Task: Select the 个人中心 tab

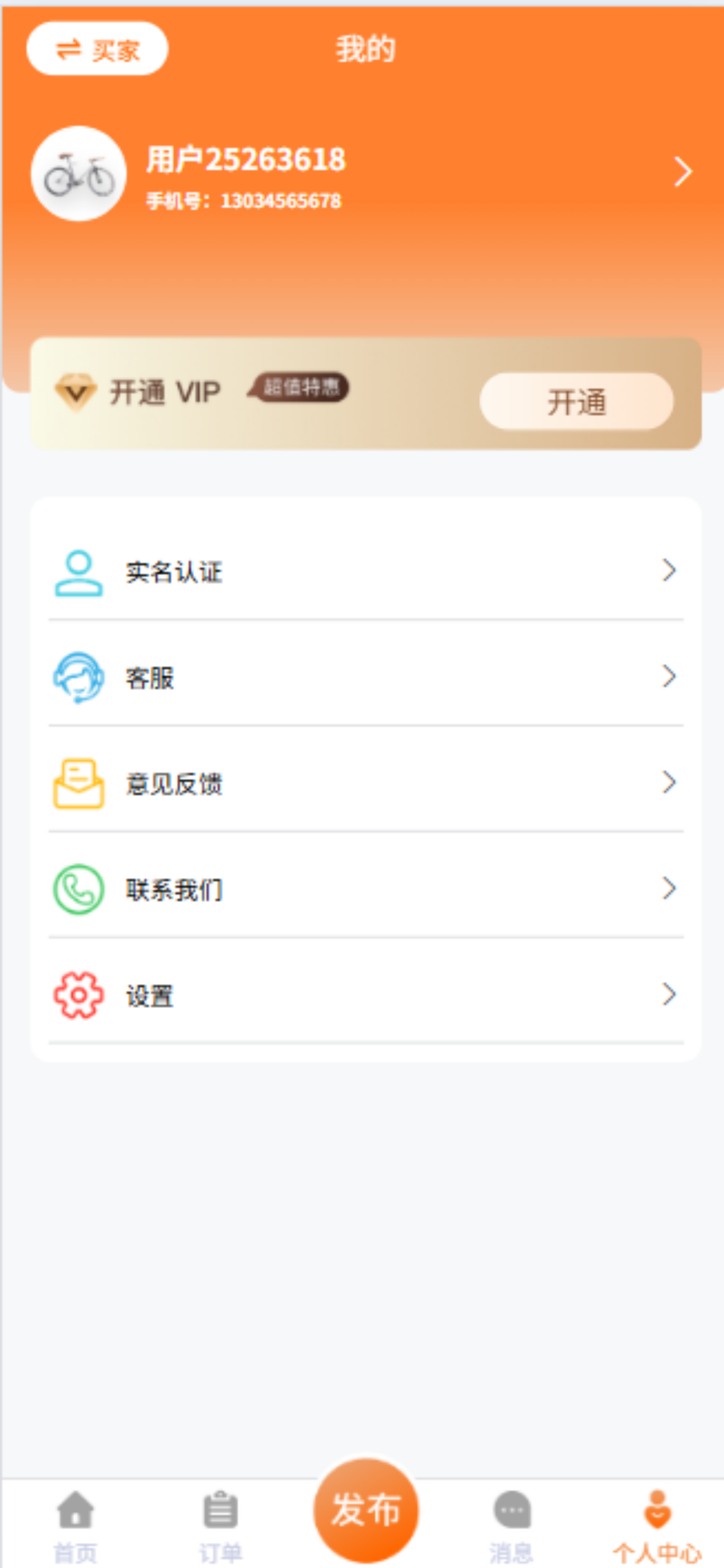Action: tap(657, 1525)
